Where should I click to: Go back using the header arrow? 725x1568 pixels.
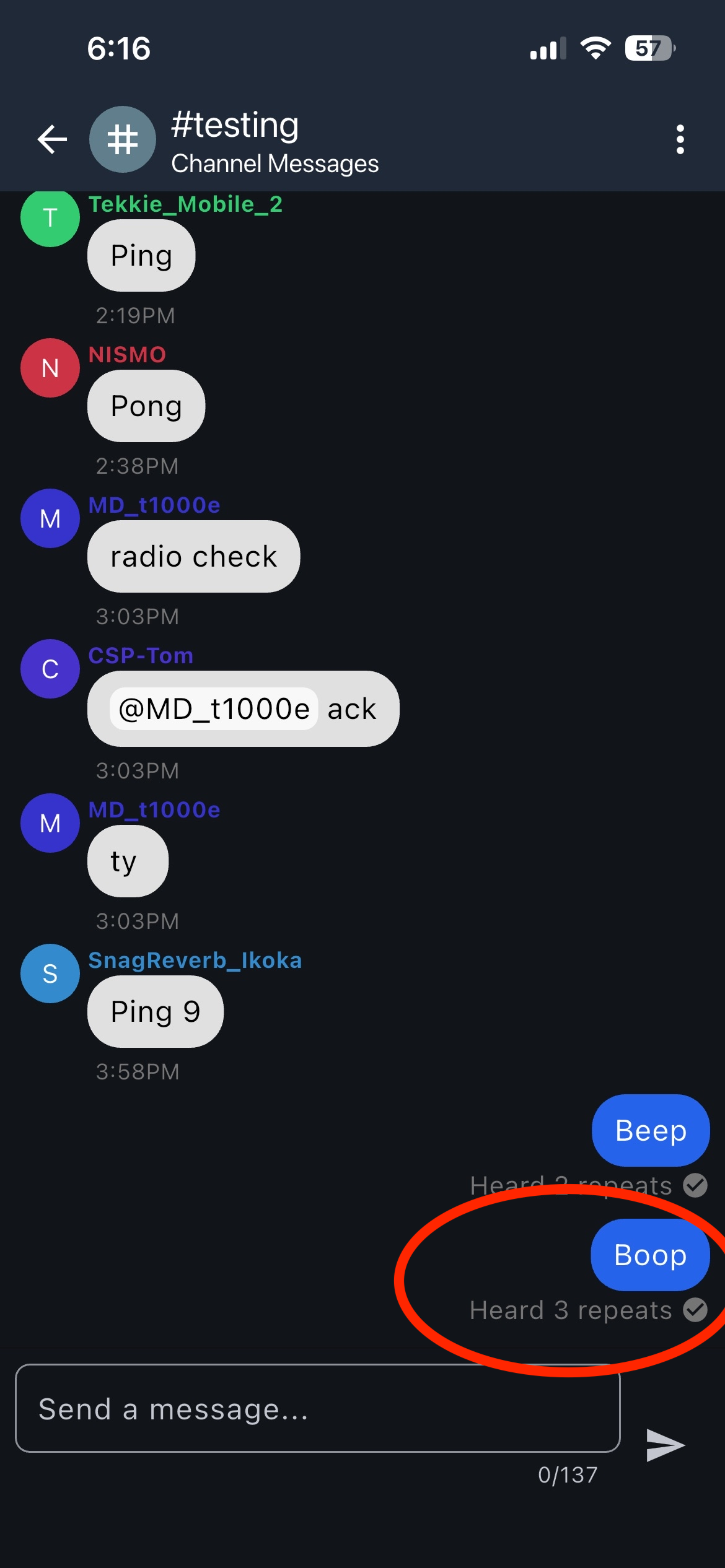[x=52, y=139]
